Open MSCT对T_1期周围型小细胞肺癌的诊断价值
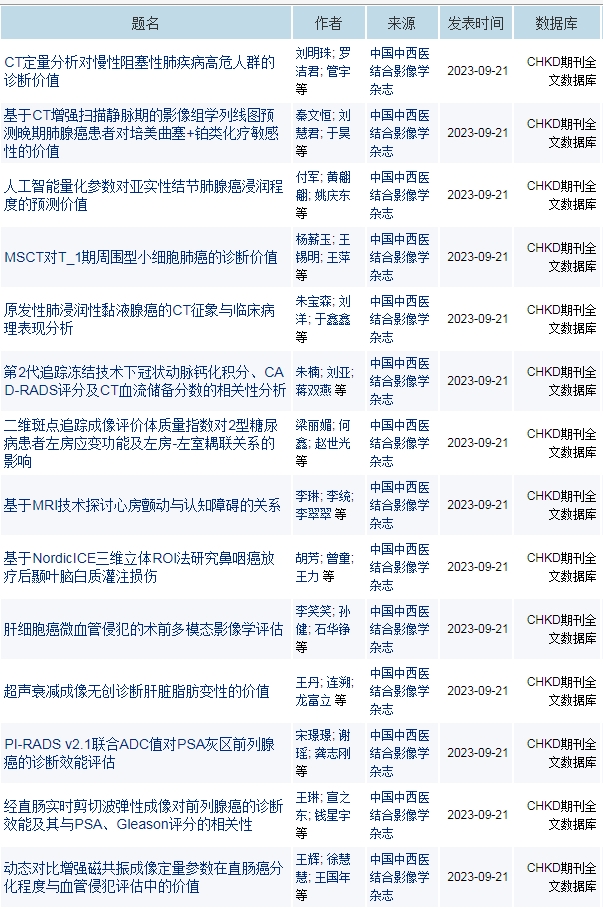Viewport: 603px width, 909px height. pos(141,257)
